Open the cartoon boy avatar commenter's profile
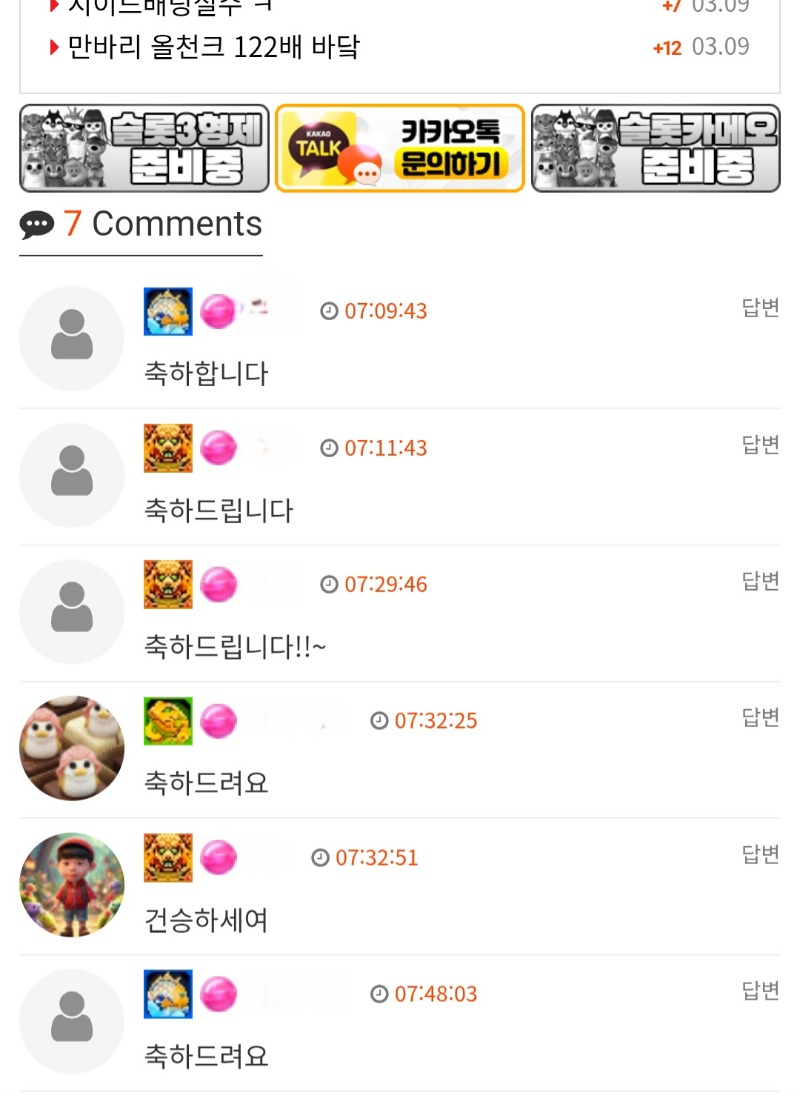The image size is (800, 1096). 72,884
